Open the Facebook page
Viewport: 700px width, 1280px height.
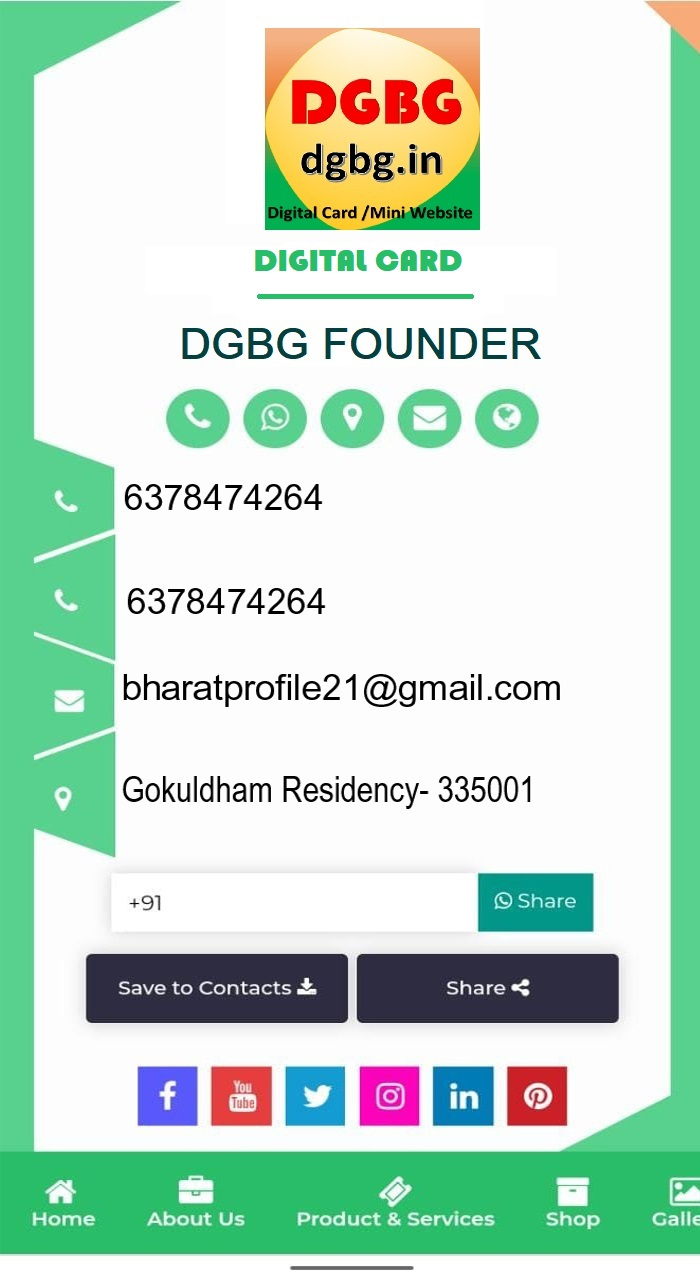[x=167, y=1096]
